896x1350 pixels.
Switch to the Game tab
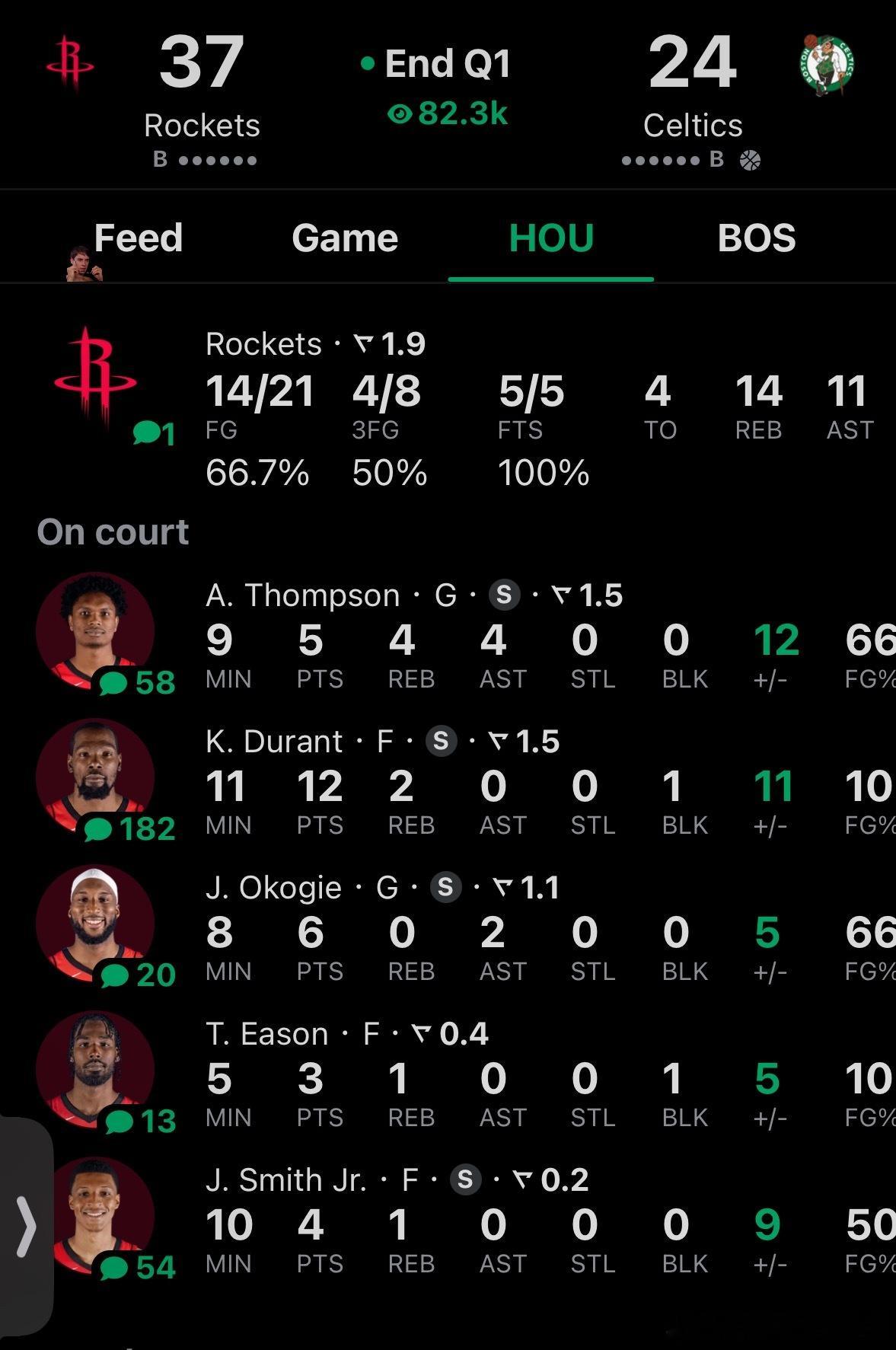pyautogui.click(x=345, y=238)
